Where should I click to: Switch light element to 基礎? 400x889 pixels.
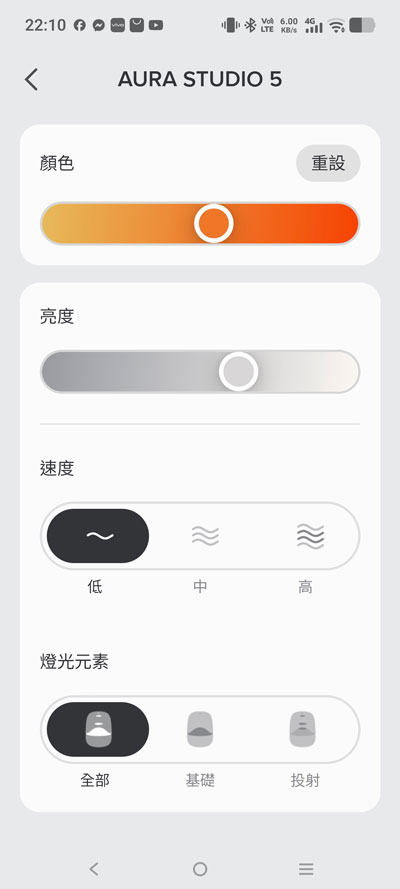(200, 729)
